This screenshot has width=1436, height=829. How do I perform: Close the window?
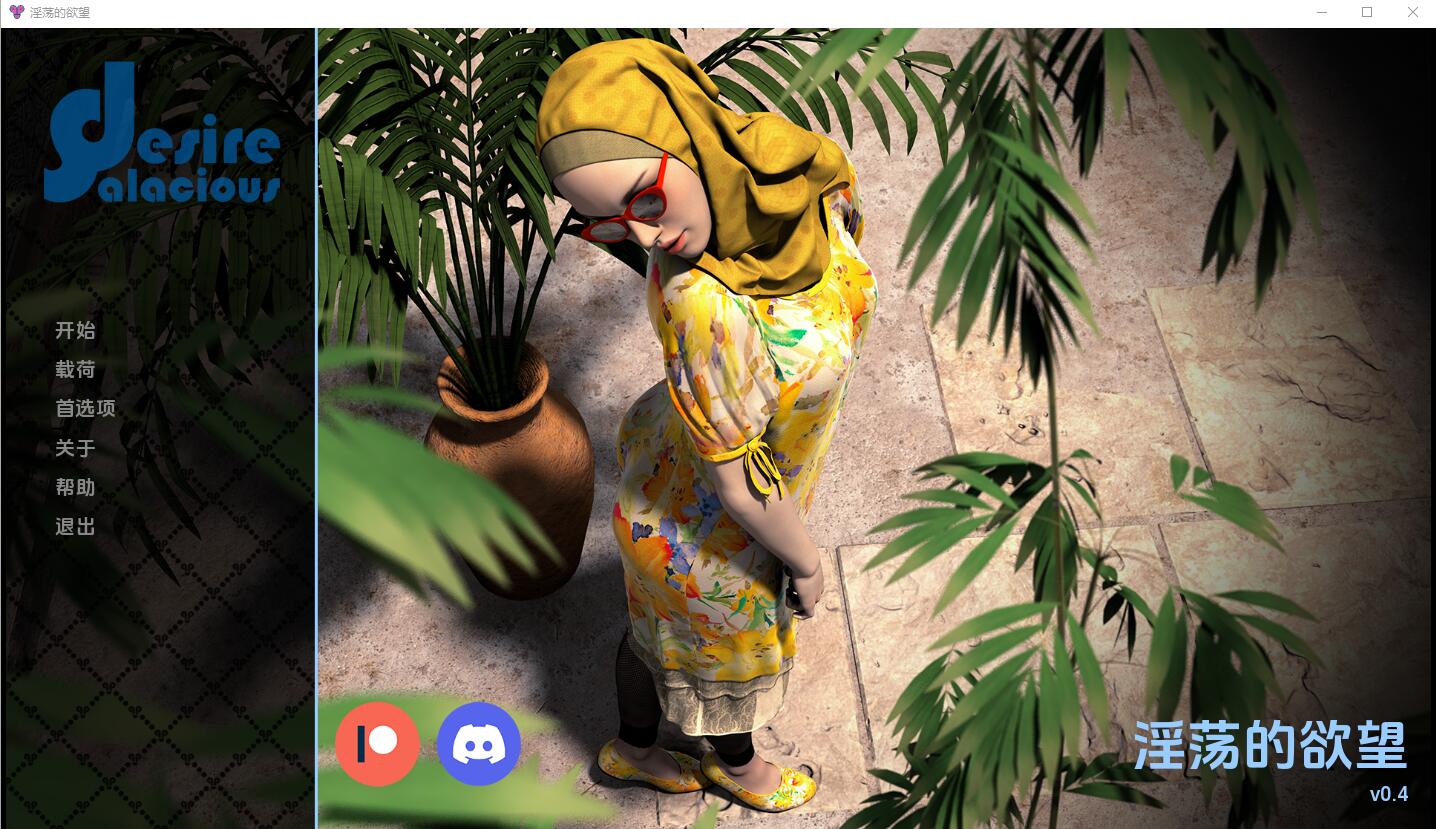[1413, 13]
